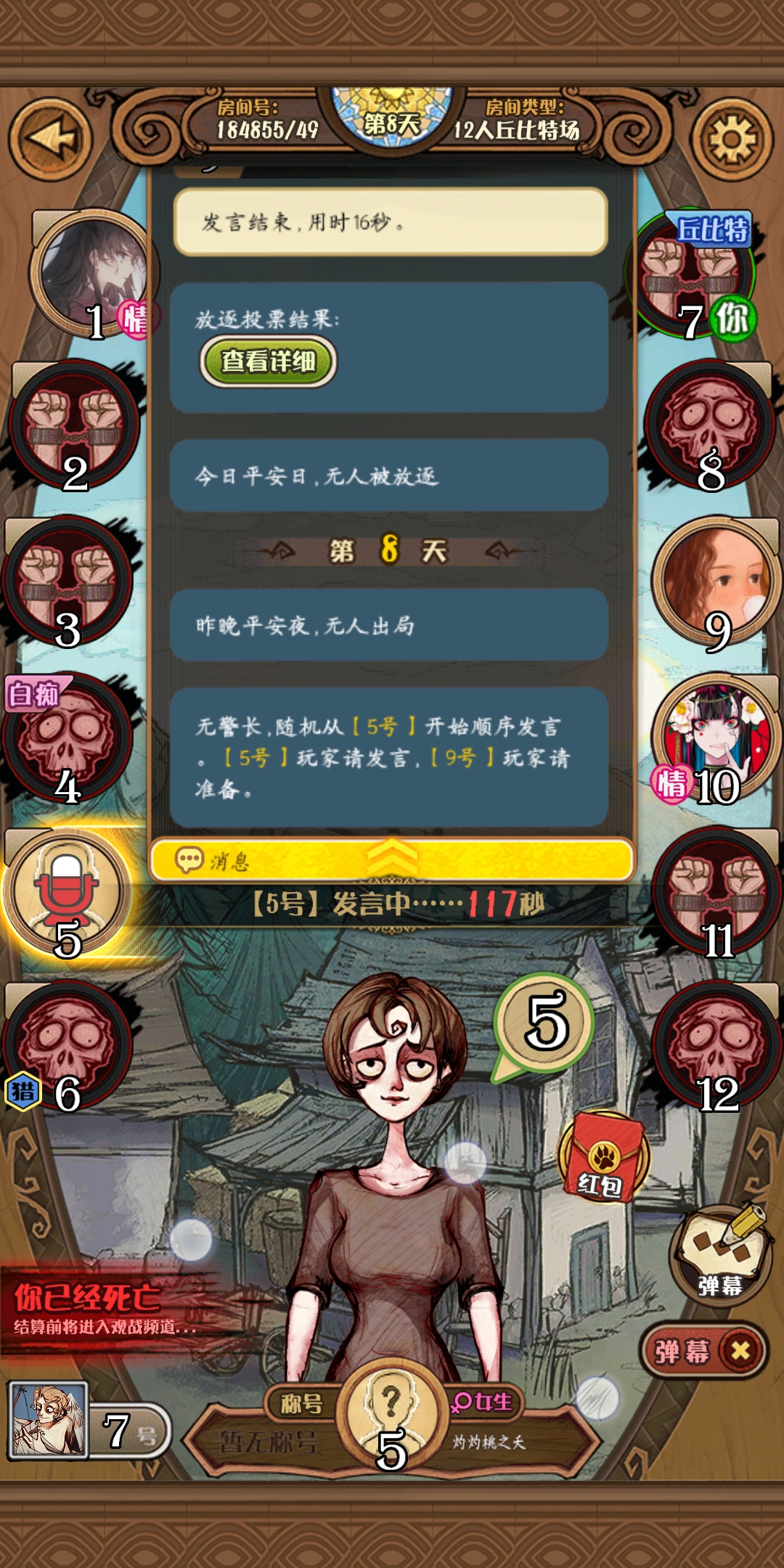Tap 查看详细 to view vote details
Screen dimensions: 784x1568
tap(268, 361)
